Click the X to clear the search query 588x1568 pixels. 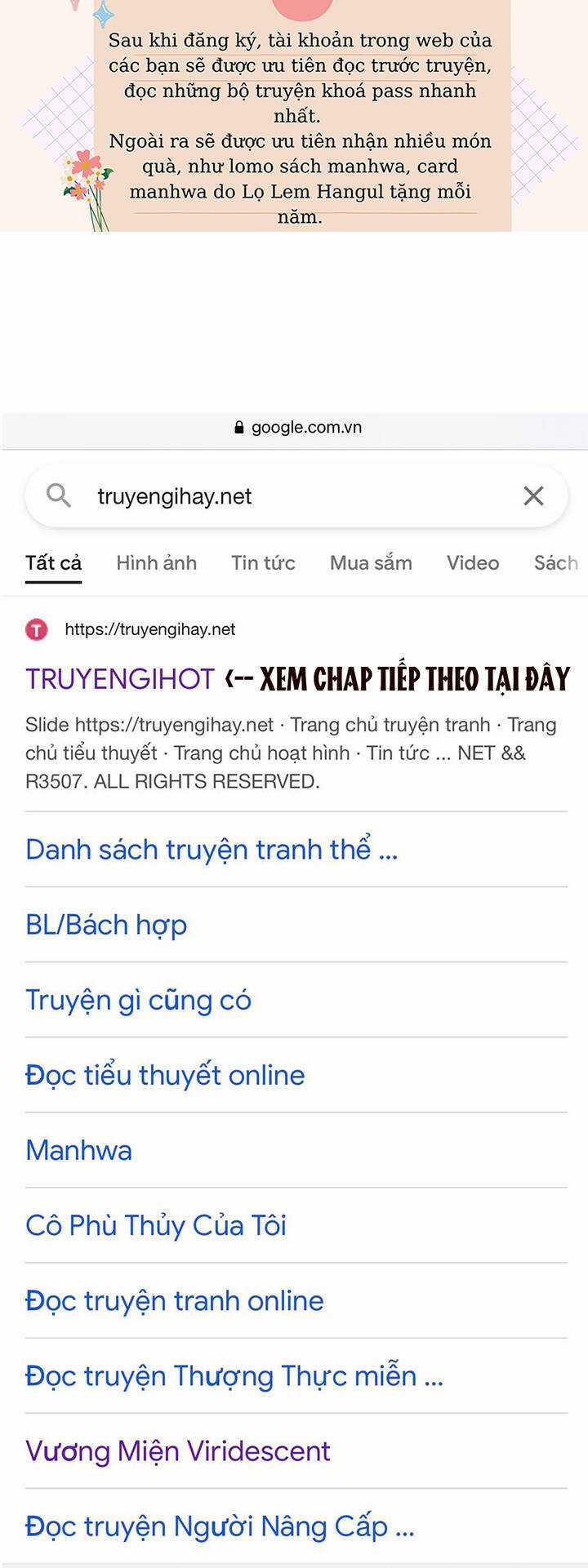coord(533,495)
